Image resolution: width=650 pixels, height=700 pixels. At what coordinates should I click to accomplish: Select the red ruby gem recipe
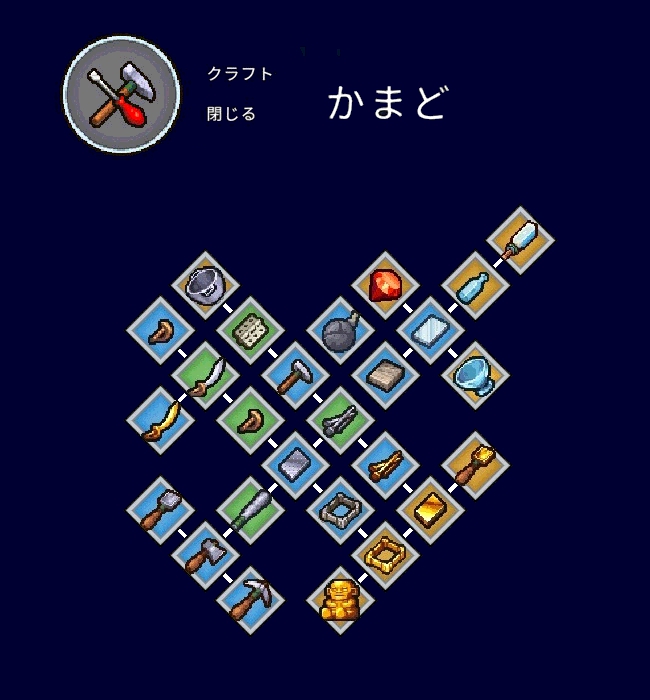(x=384, y=286)
